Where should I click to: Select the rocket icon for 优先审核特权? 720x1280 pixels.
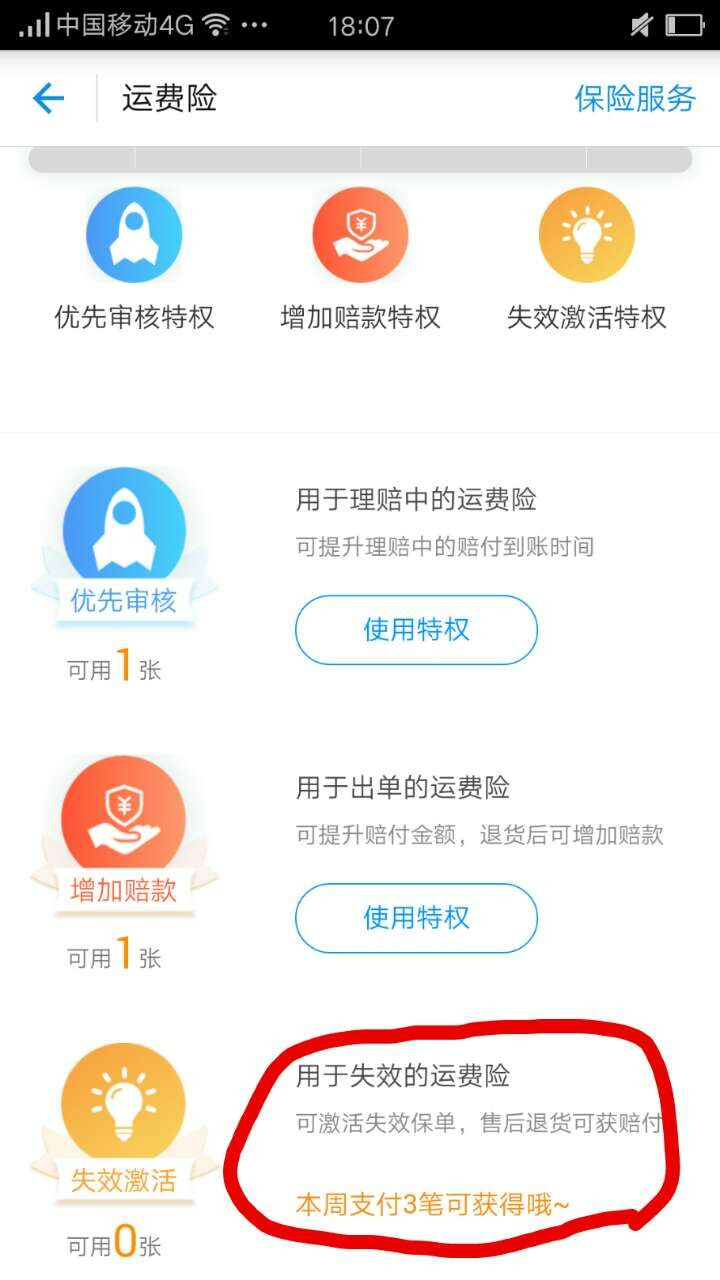point(133,232)
